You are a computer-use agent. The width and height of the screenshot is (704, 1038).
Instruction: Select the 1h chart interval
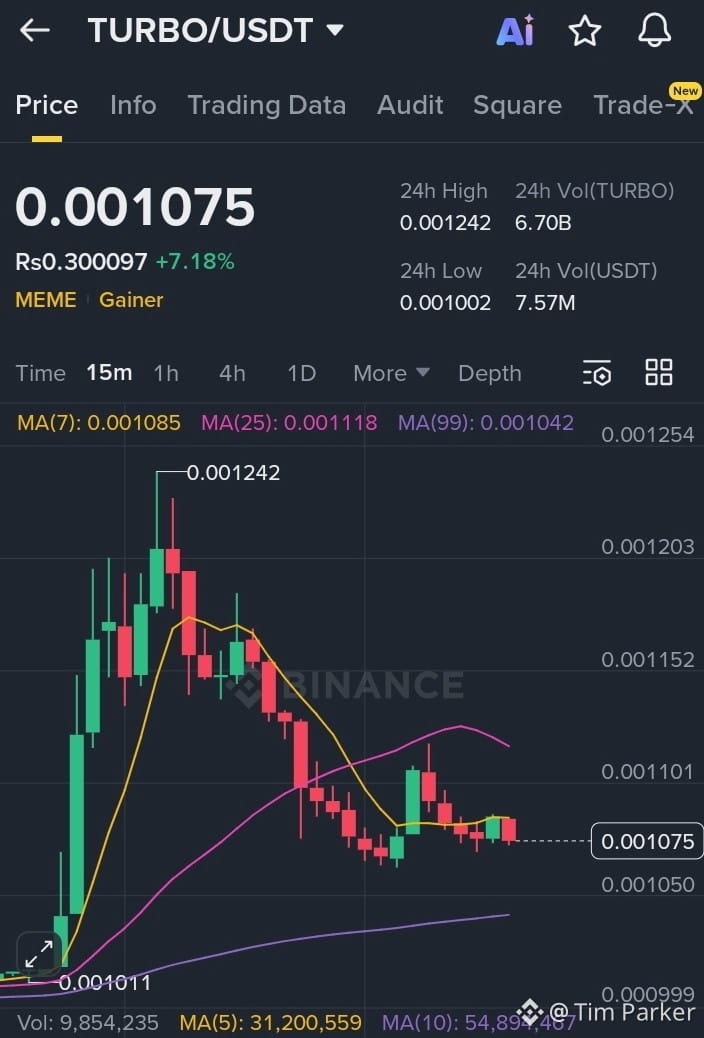pyautogui.click(x=166, y=373)
